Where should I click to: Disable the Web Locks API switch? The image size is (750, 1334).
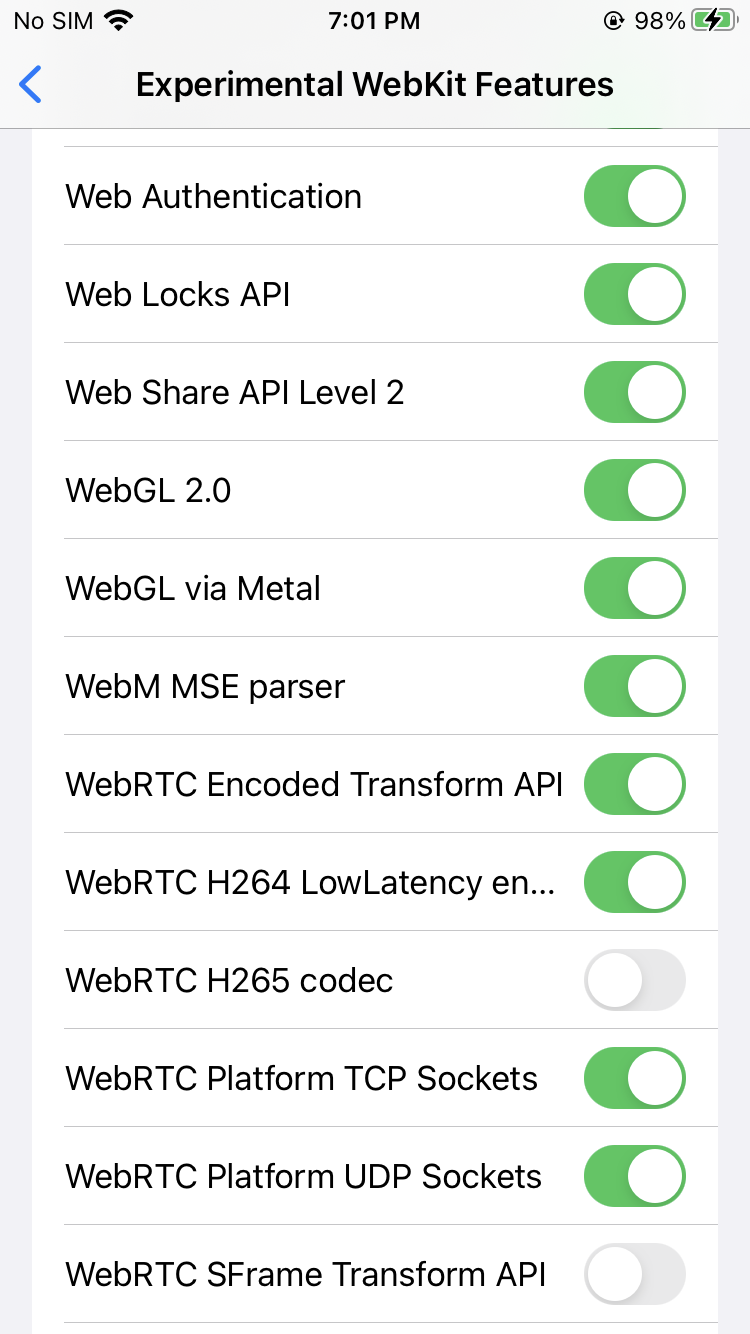634,294
